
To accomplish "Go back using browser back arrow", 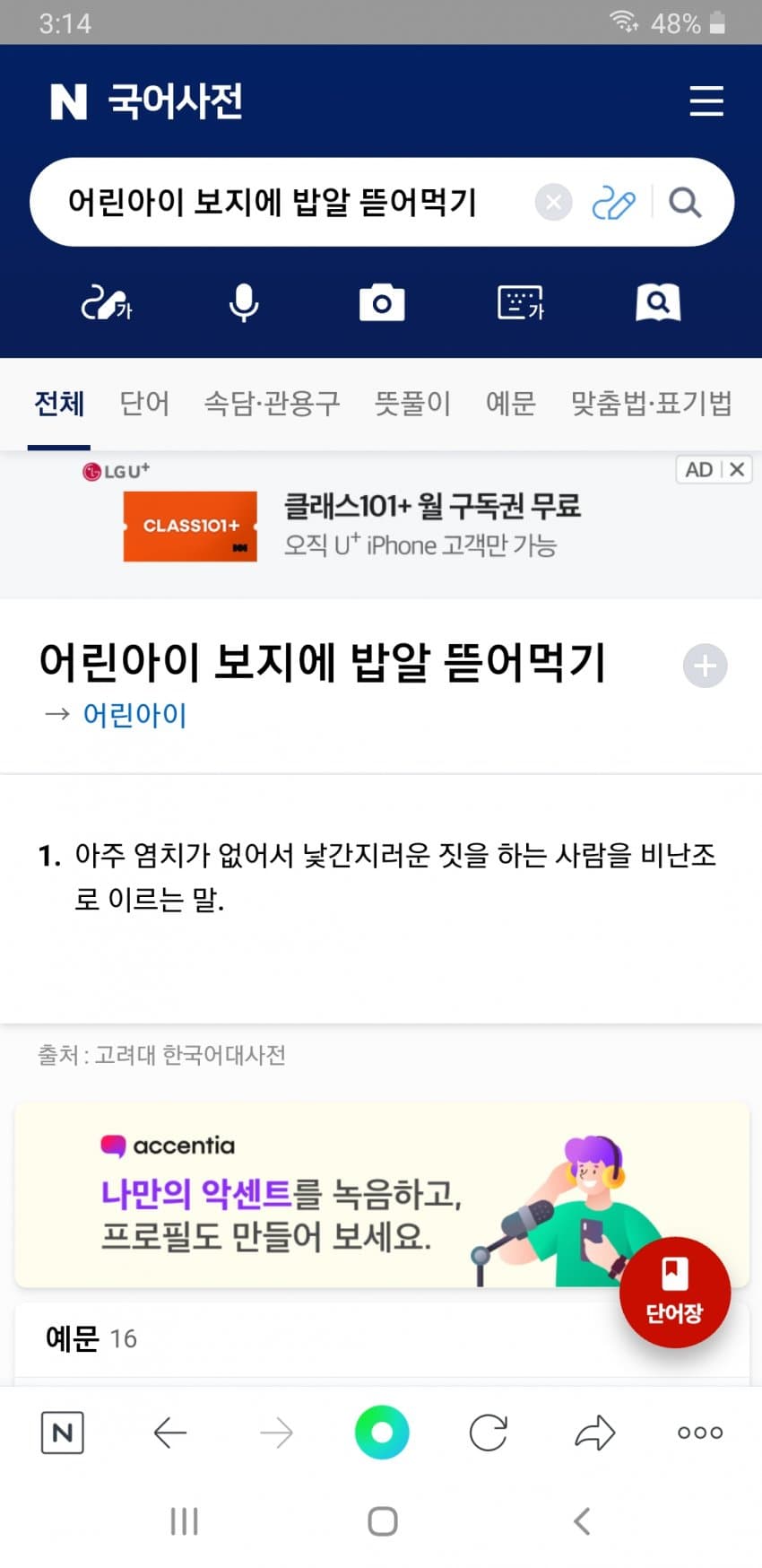I will click(169, 1433).
